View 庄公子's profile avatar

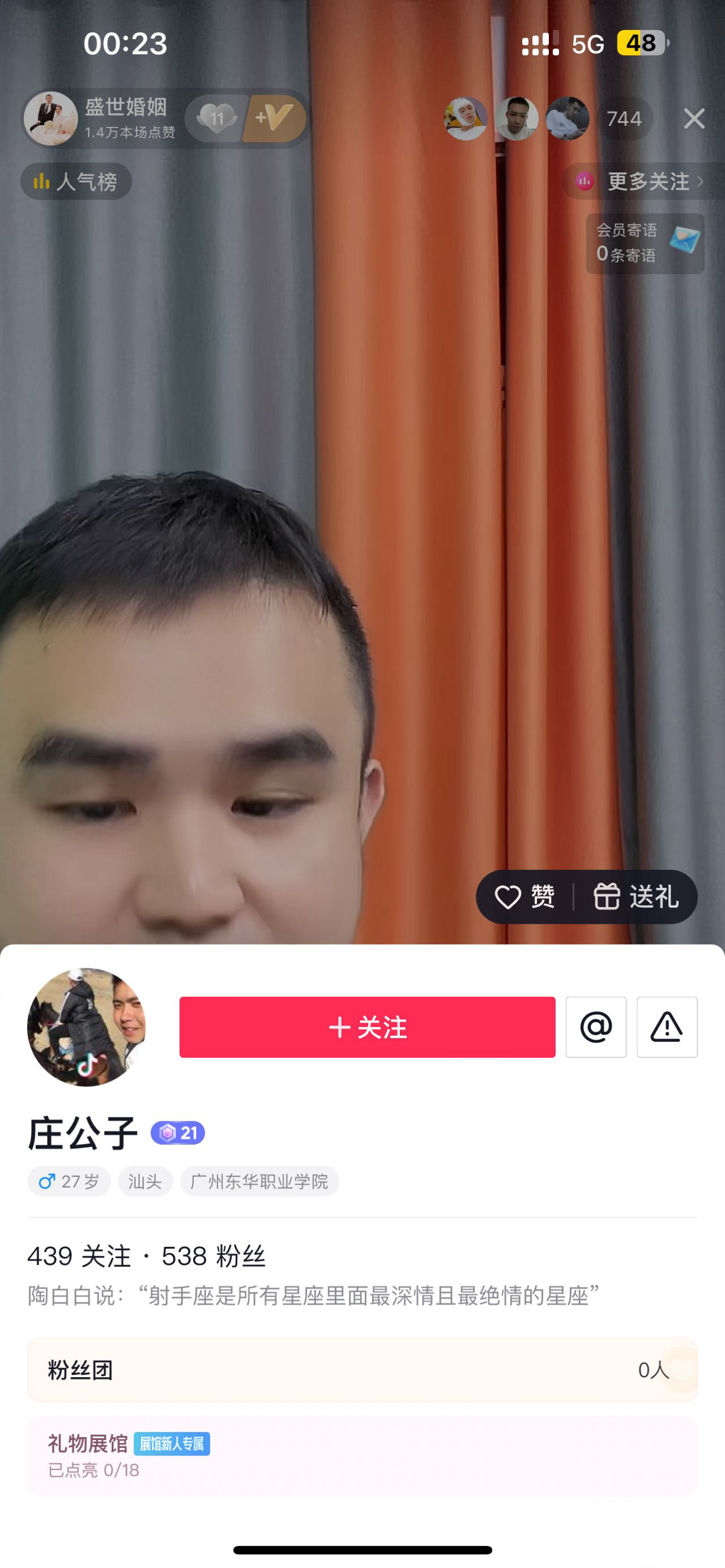[87, 1027]
